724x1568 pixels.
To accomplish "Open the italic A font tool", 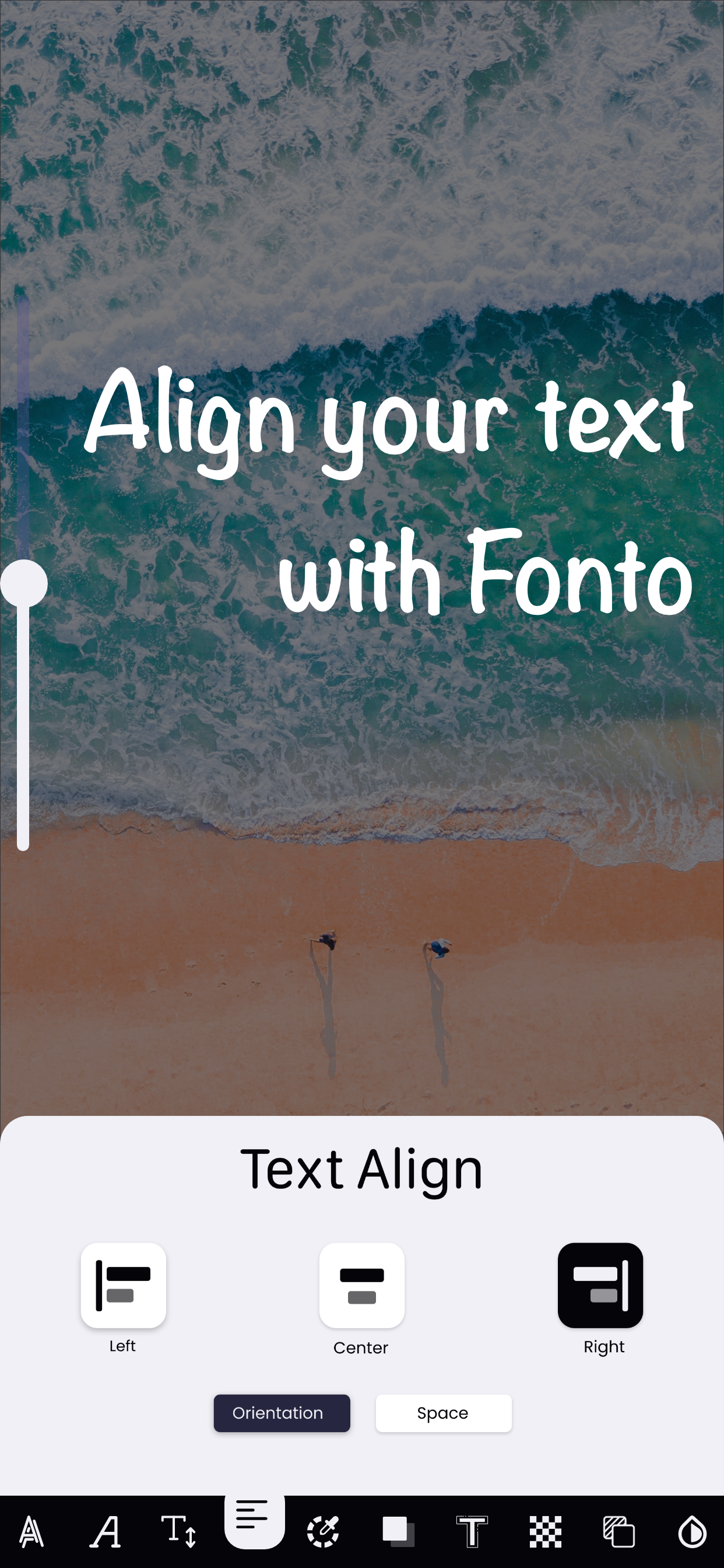I will coord(106,1531).
